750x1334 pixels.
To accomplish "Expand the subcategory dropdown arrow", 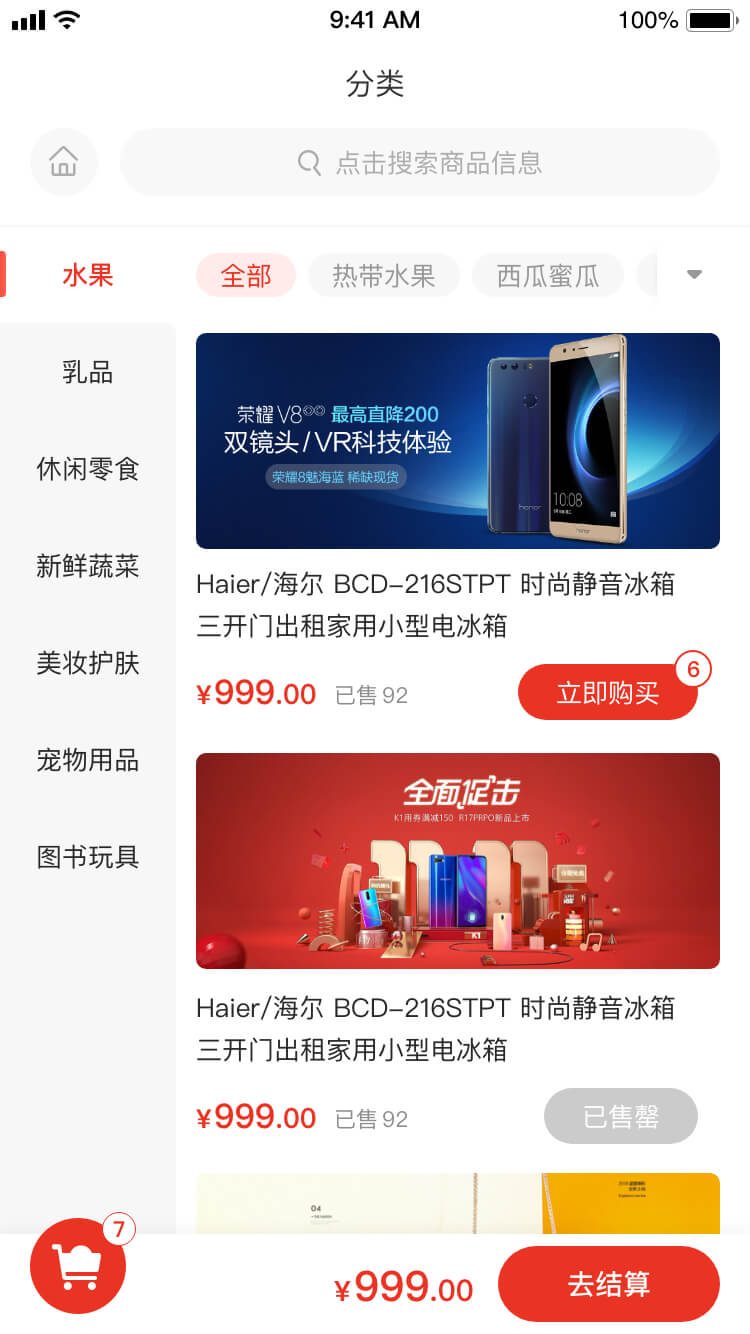I will coord(695,275).
